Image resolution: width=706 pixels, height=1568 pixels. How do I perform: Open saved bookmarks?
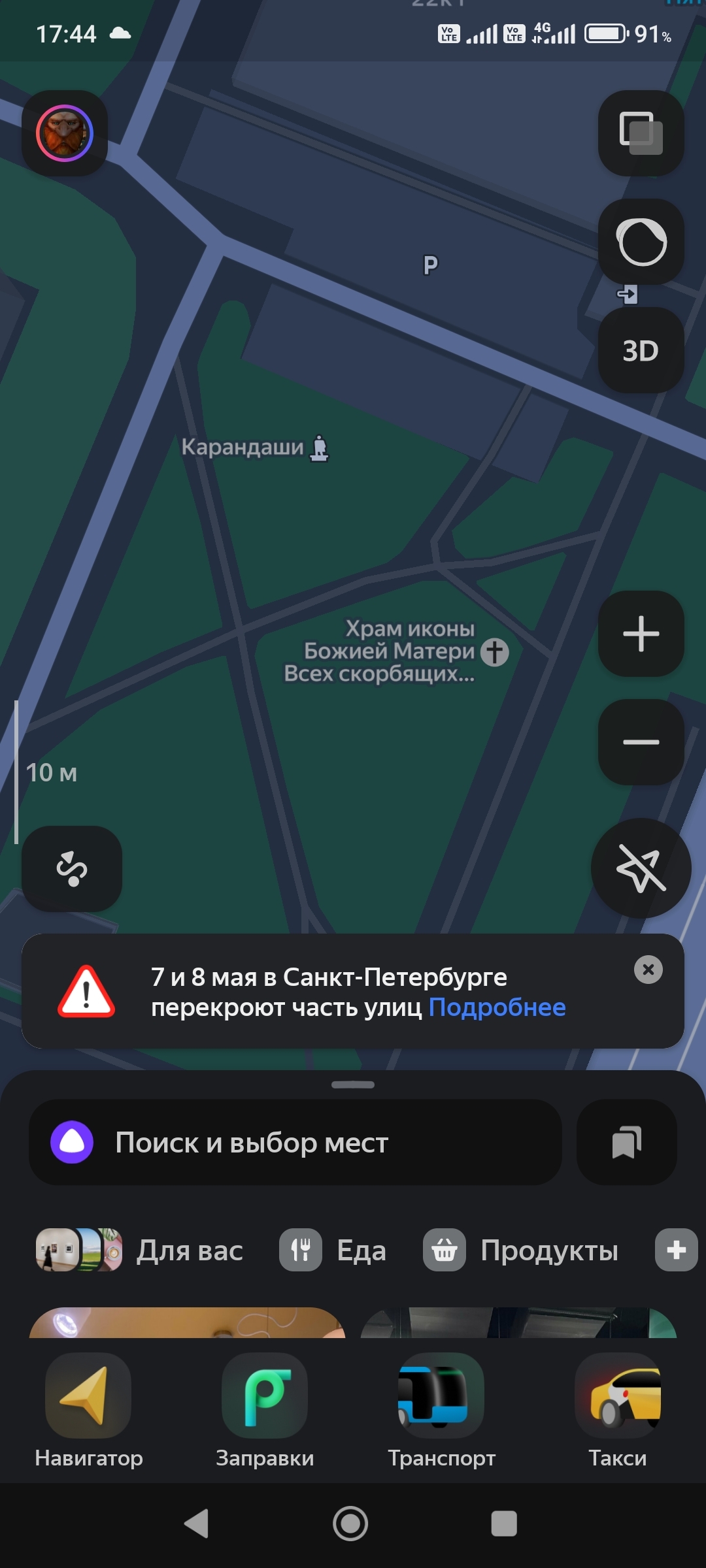[x=626, y=1143]
